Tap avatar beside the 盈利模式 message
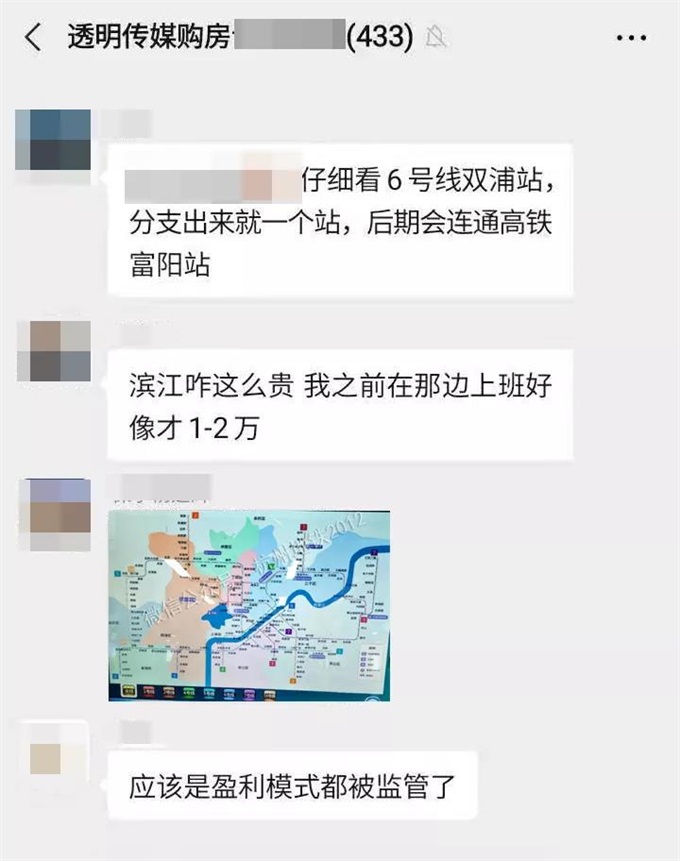The height and width of the screenshot is (861, 680). (x=54, y=754)
